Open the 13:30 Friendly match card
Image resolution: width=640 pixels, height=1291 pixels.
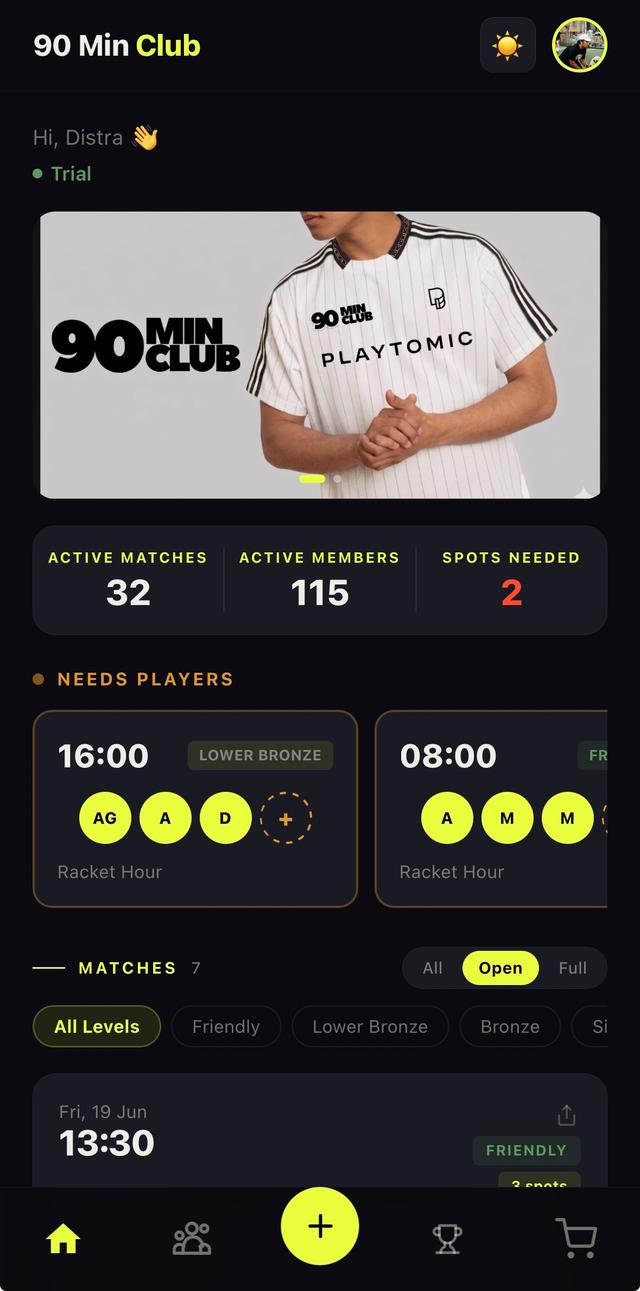coord(320,1130)
